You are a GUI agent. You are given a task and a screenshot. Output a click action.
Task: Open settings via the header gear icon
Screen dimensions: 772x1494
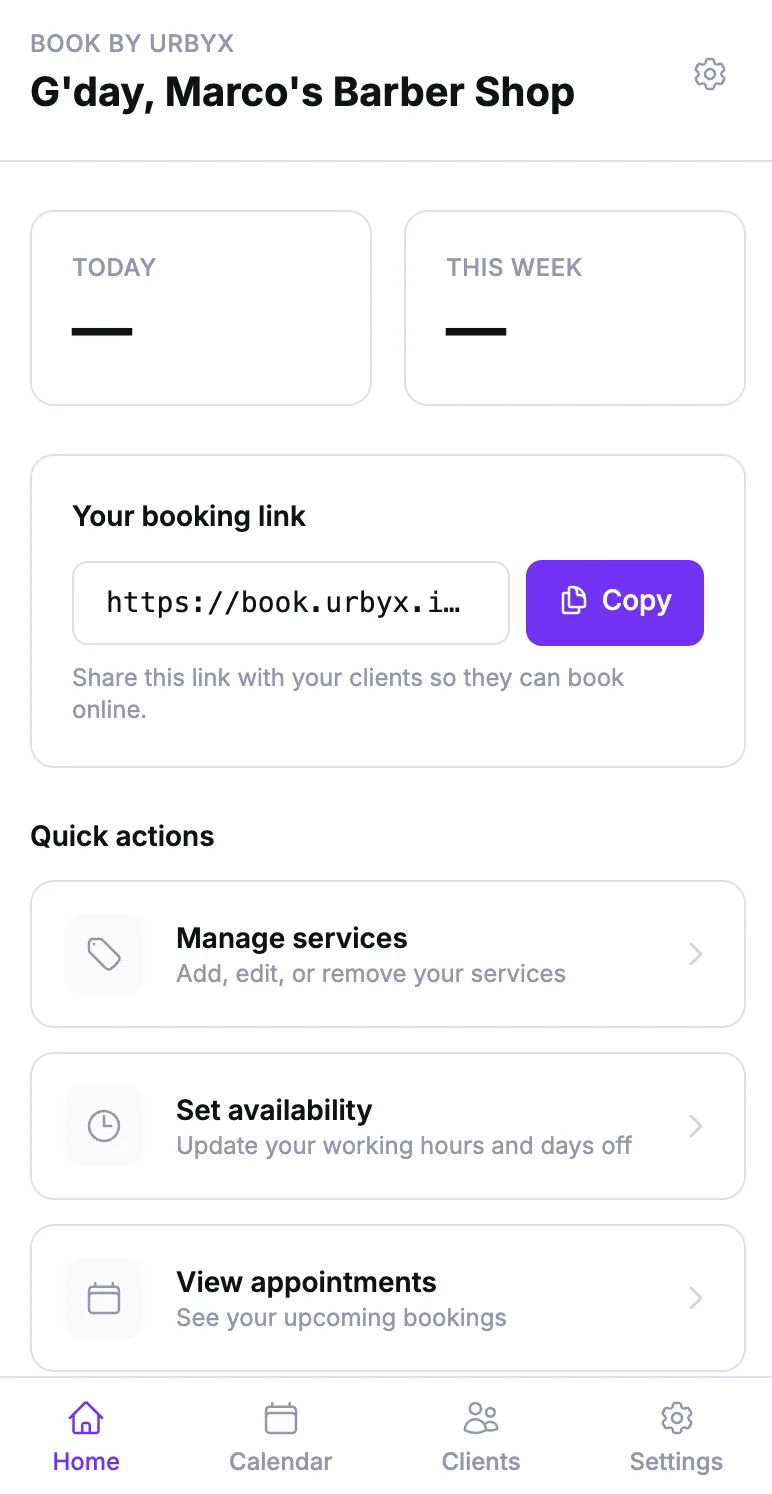[709, 74]
